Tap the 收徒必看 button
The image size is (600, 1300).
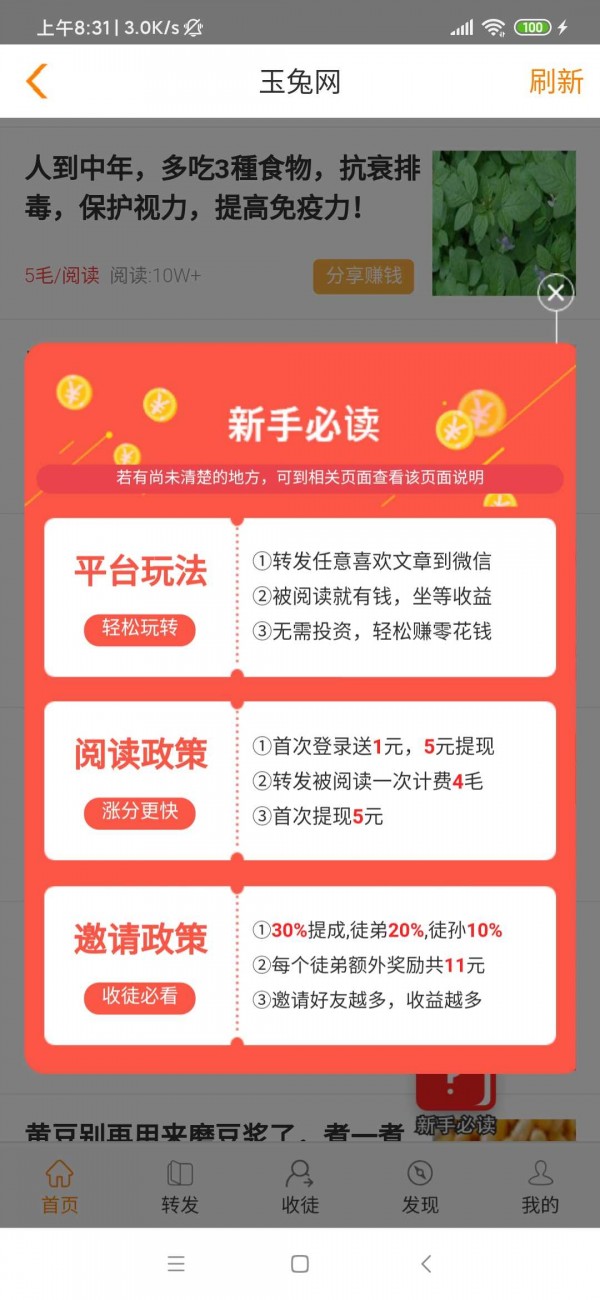[x=139, y=997]
